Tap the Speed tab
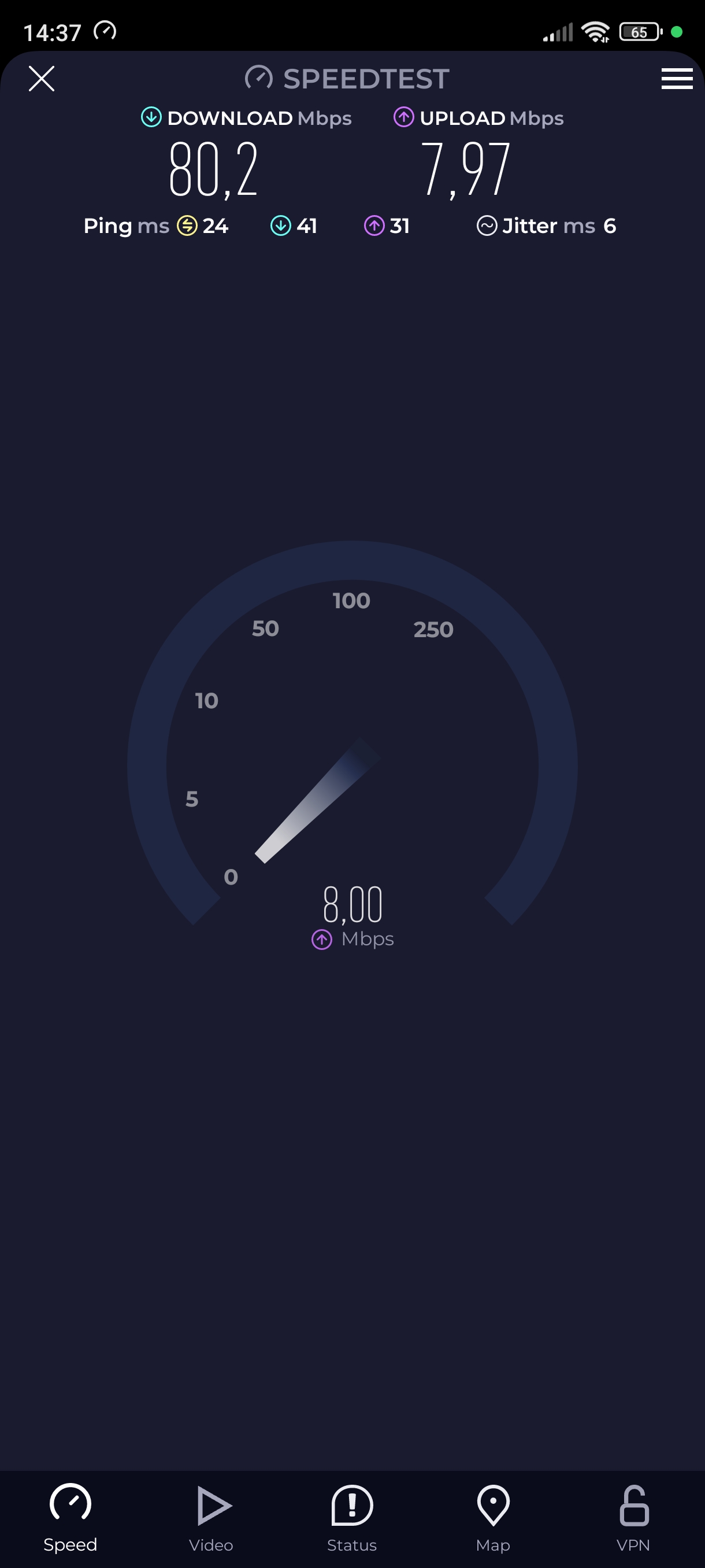This screenshot has height=1568, width=705. 70,1518
